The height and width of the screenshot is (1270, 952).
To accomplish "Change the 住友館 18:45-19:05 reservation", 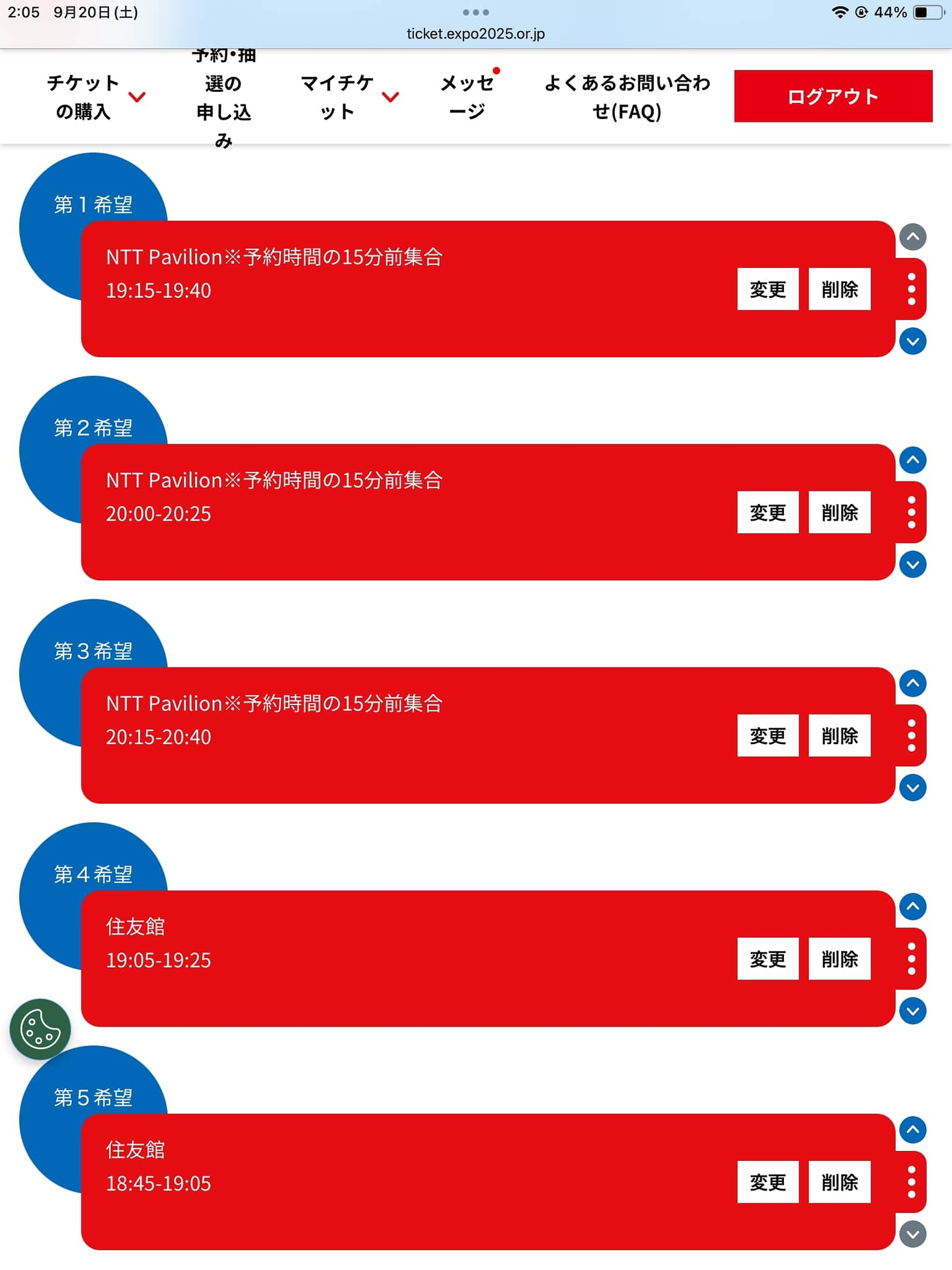I will pyautogui.click(x=768, y=1182).
